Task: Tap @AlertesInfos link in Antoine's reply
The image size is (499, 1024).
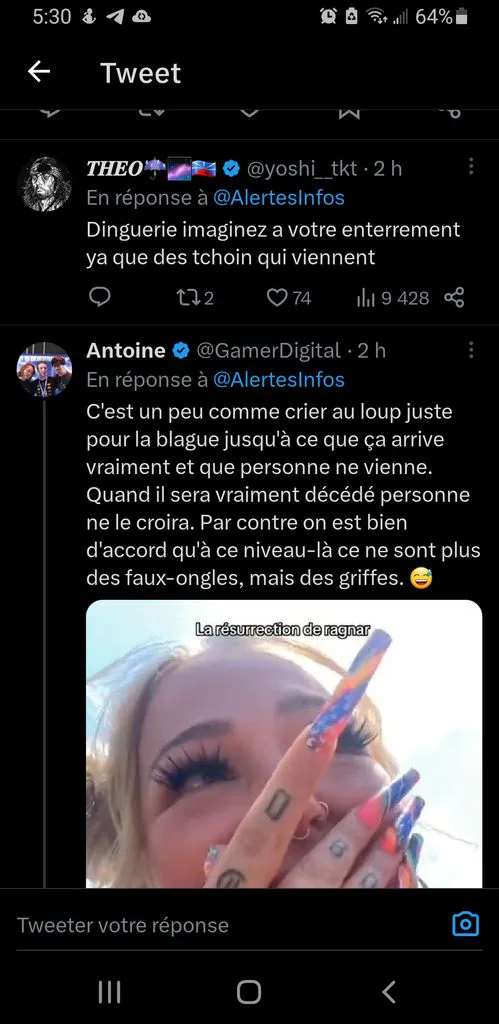Action: coord(279,379)
